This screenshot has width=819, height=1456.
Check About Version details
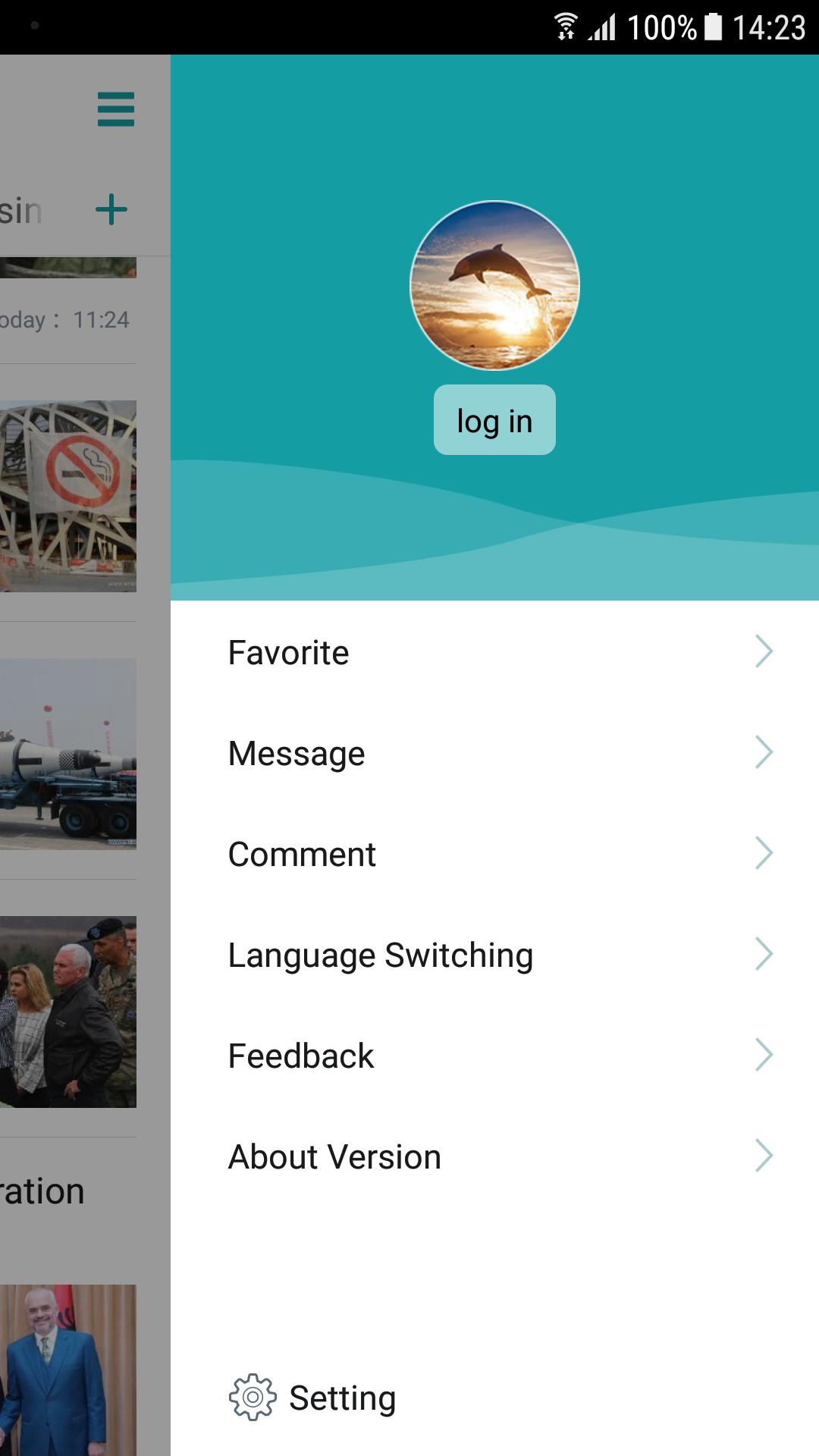coord(494,1156)
